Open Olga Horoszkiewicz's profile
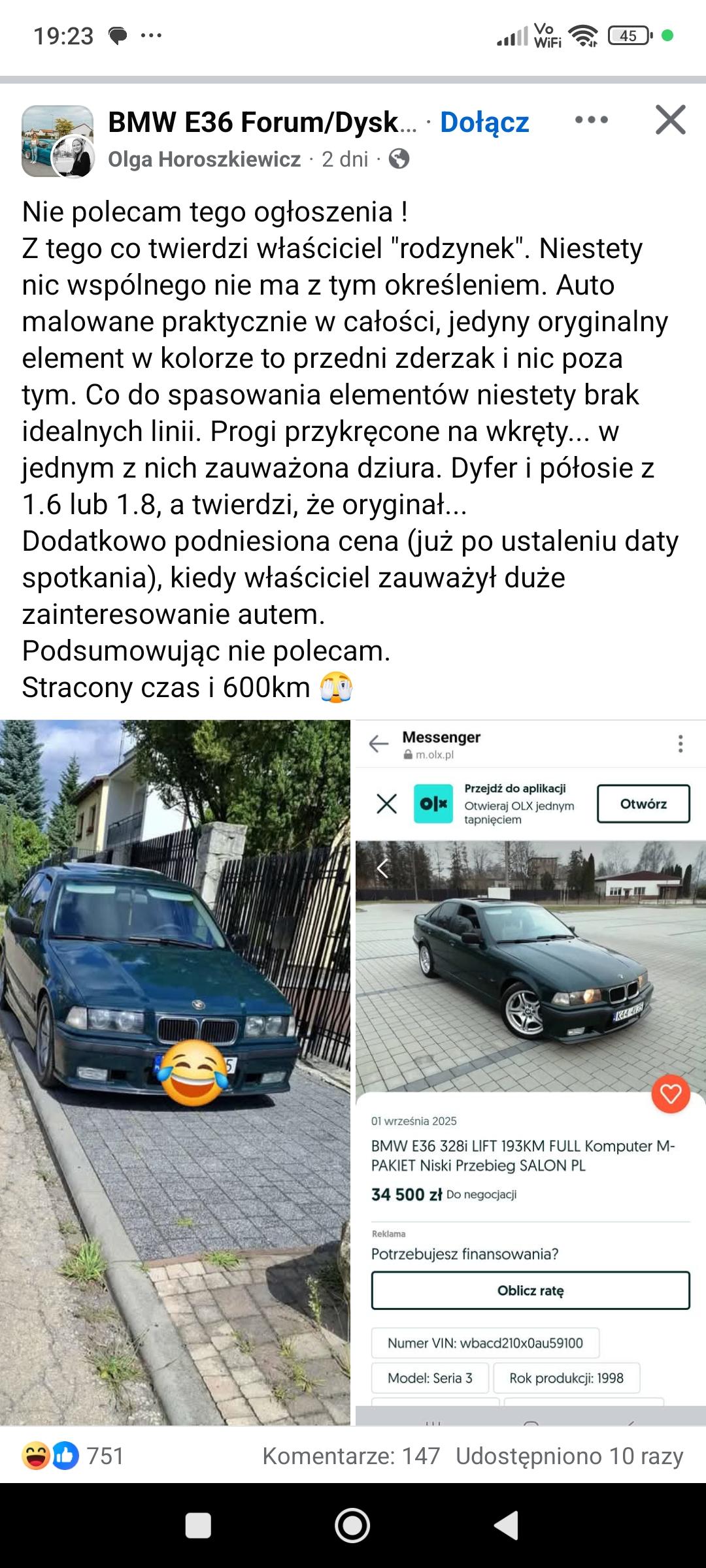706x1568 pixels. (204, 159)
